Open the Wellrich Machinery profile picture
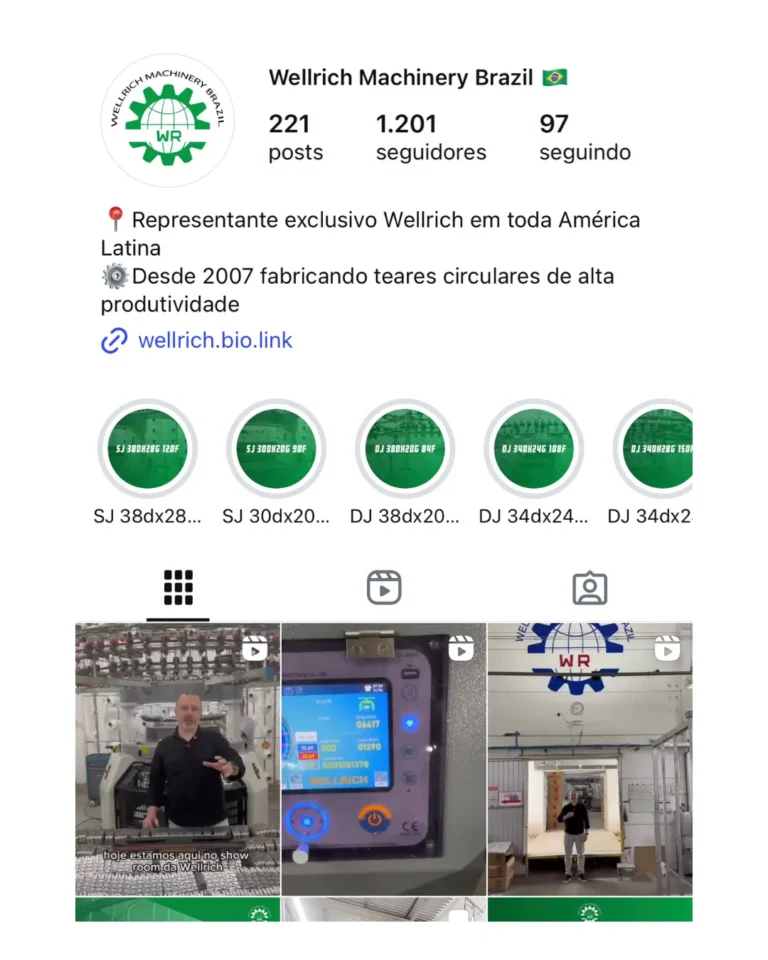The image size is (768, 960). (168, 120)
